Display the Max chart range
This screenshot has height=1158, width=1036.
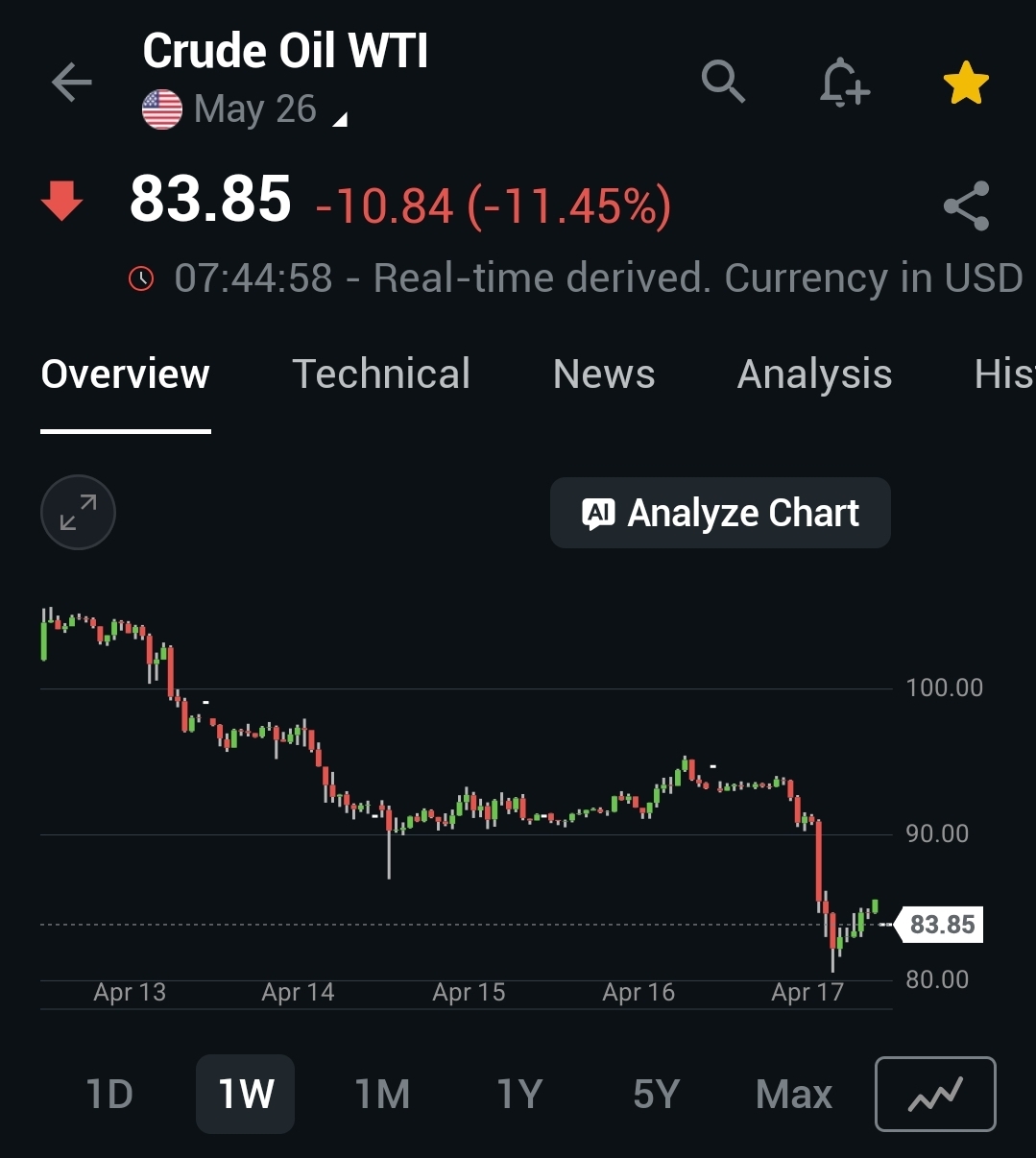794,1095
